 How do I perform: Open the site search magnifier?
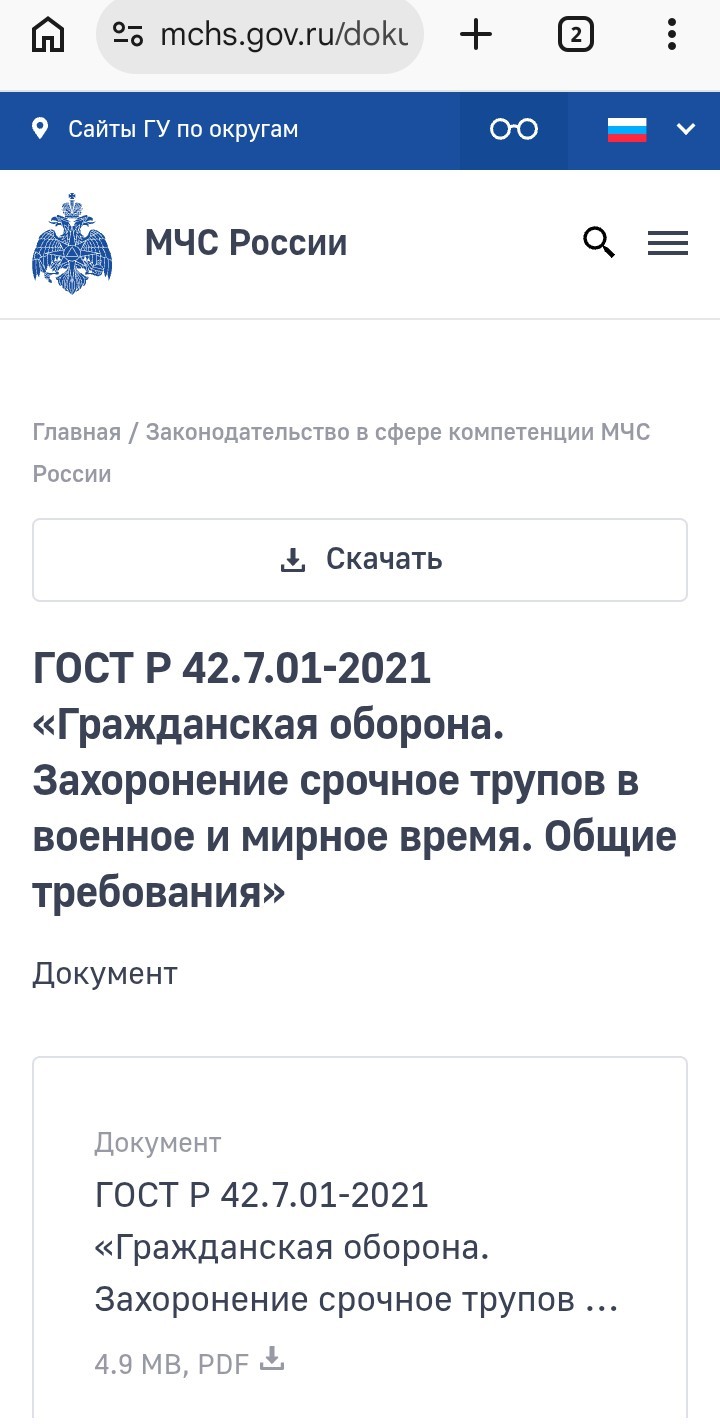(598, 242)
